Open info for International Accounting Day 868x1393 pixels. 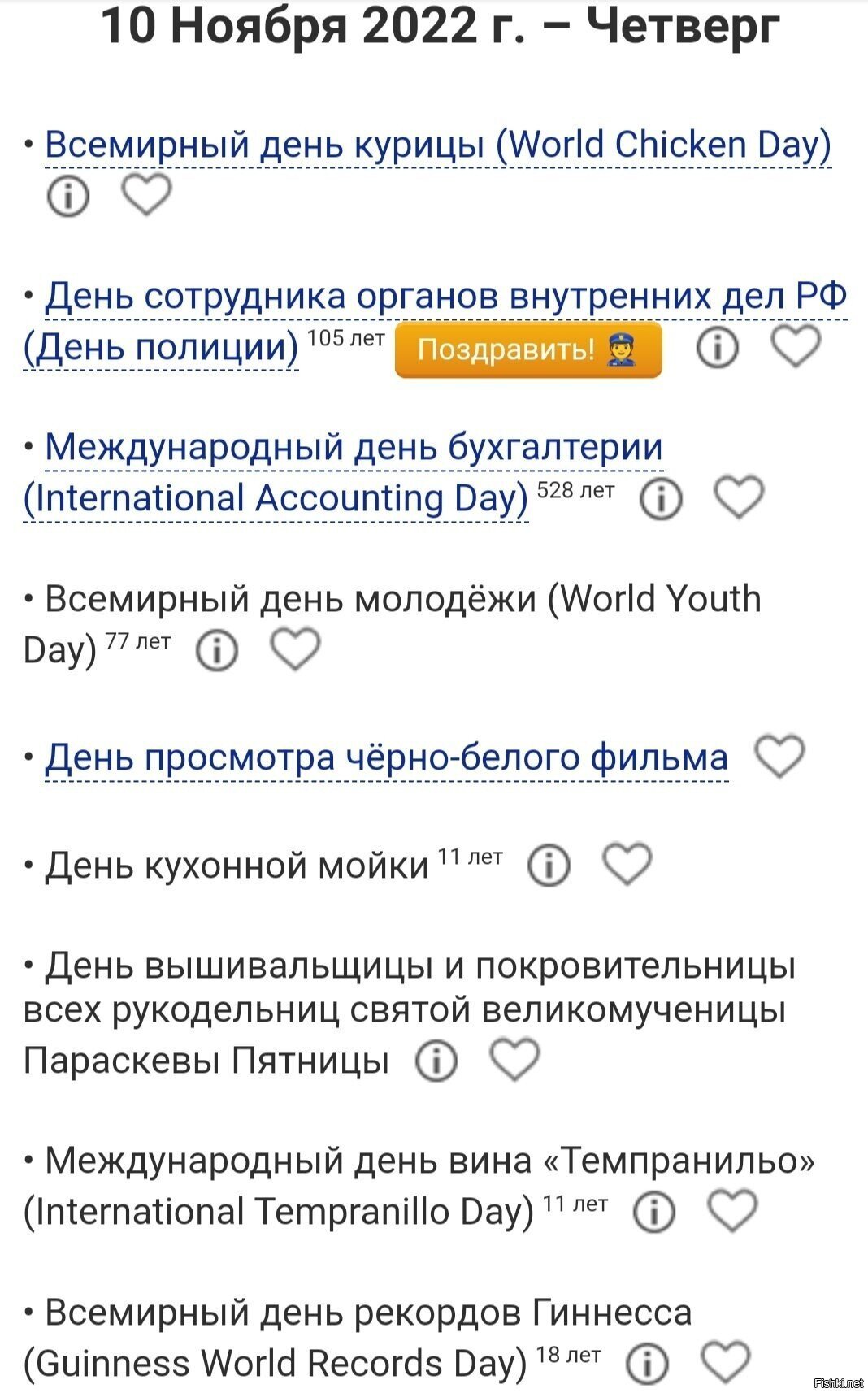[660, 500]
